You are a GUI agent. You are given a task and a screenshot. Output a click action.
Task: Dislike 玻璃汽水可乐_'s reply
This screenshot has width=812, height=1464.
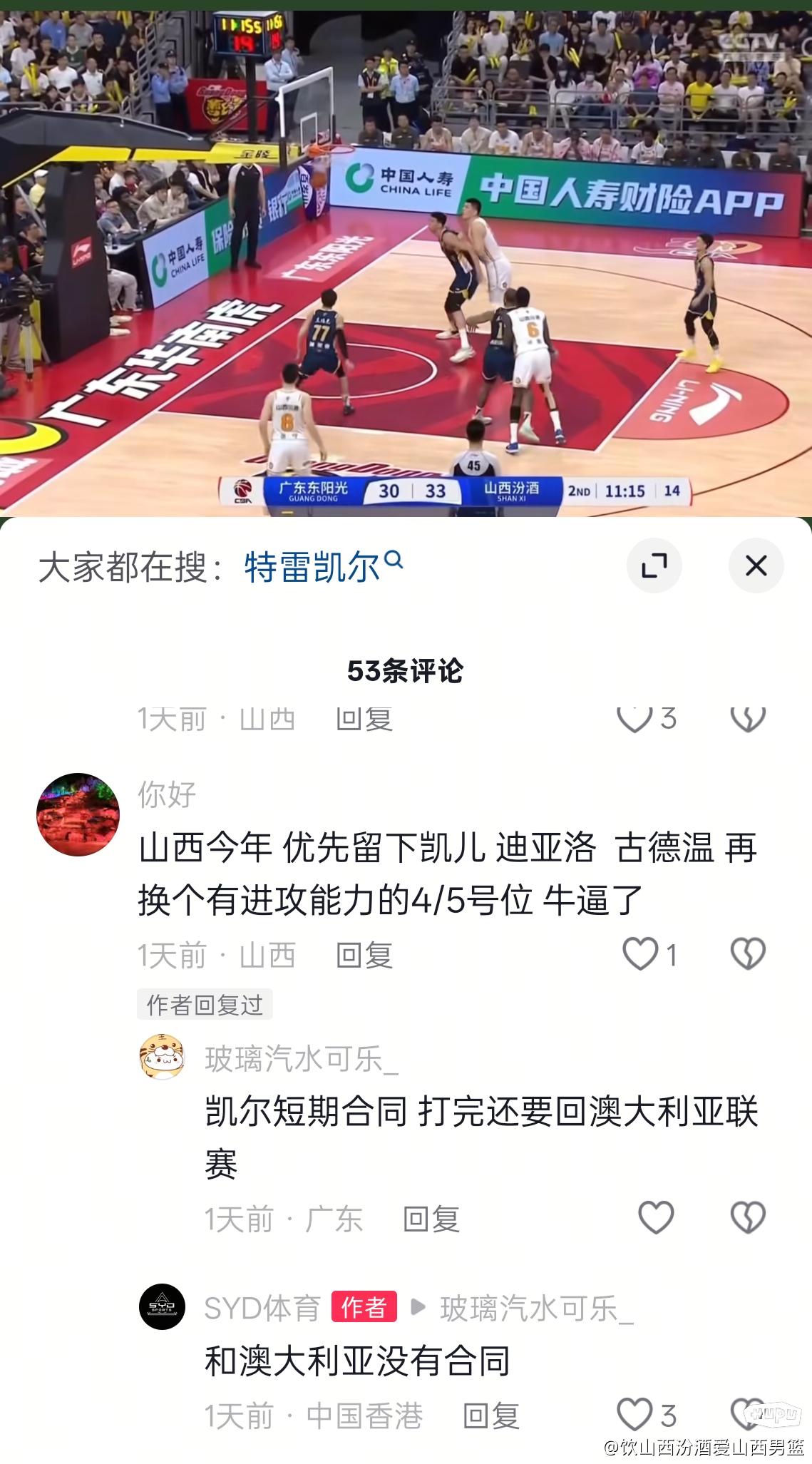[748, 1218]
